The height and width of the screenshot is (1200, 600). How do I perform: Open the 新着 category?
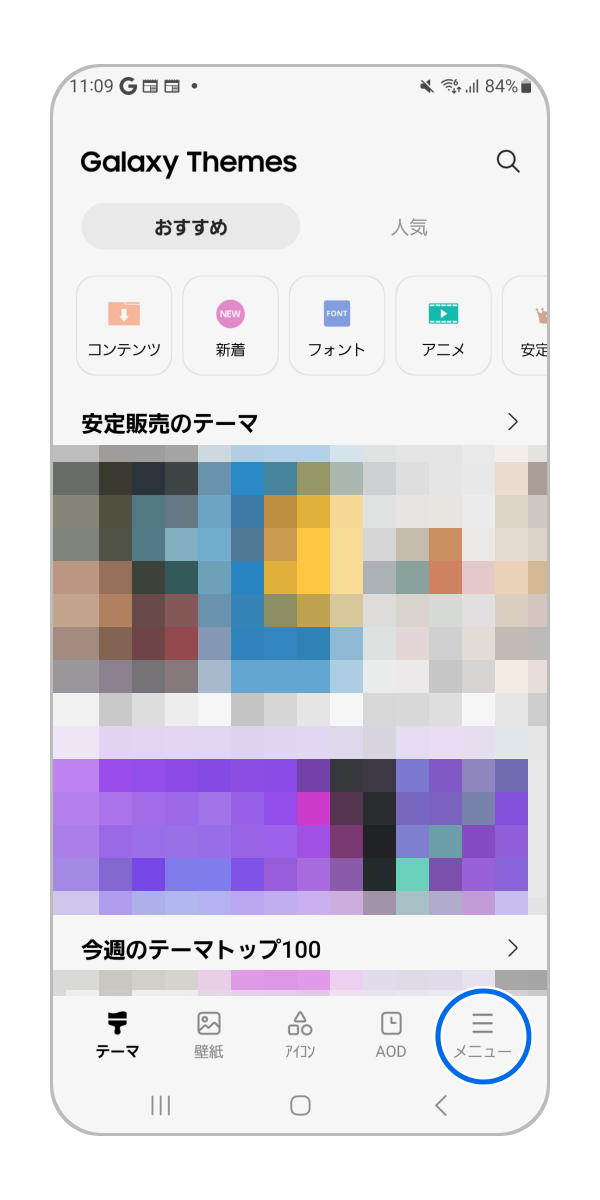pos(231,326)
